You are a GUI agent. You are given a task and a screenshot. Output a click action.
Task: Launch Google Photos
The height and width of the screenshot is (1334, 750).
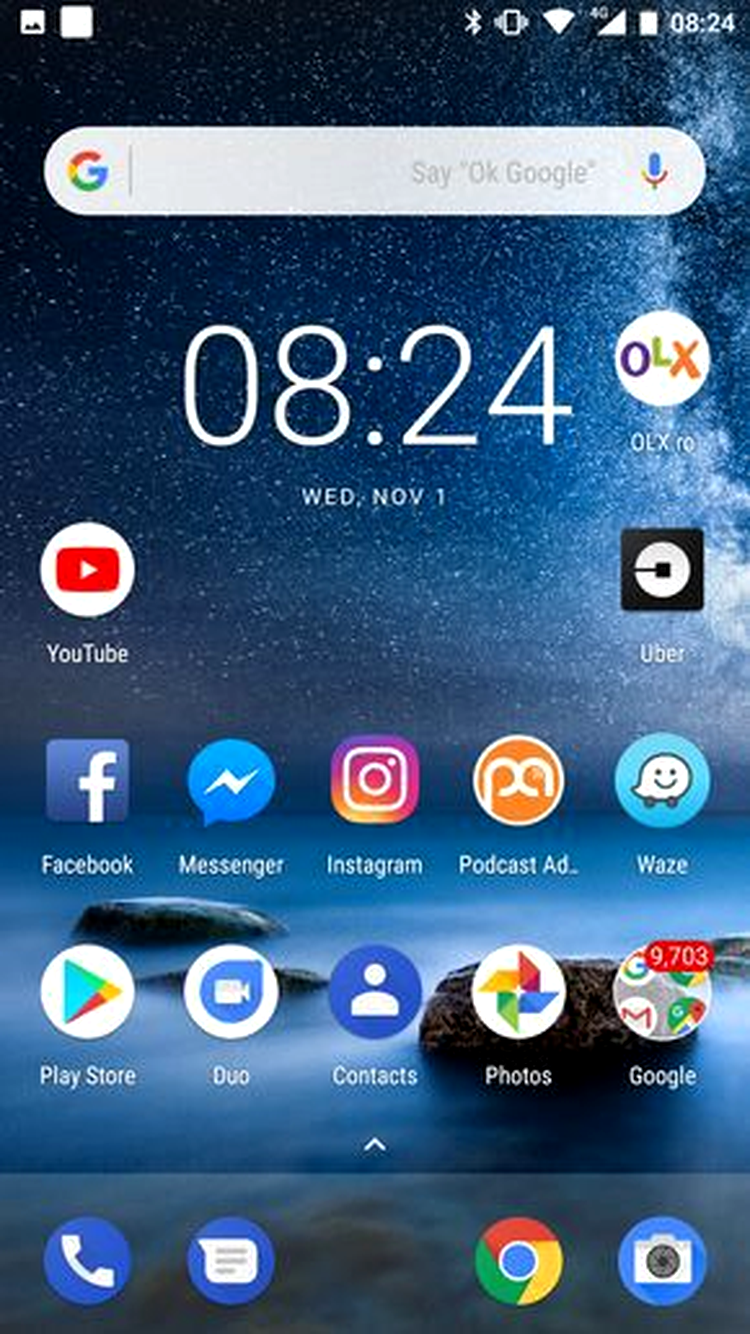(x=518, y=992)
